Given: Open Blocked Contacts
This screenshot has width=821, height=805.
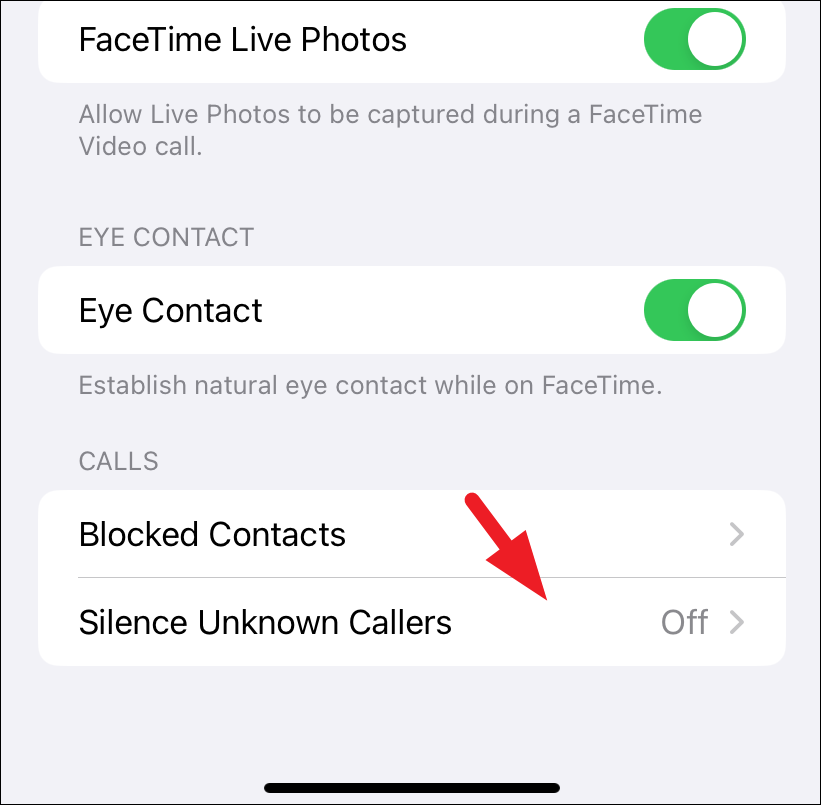Looking at the screenshot, I should click(411, 534).
